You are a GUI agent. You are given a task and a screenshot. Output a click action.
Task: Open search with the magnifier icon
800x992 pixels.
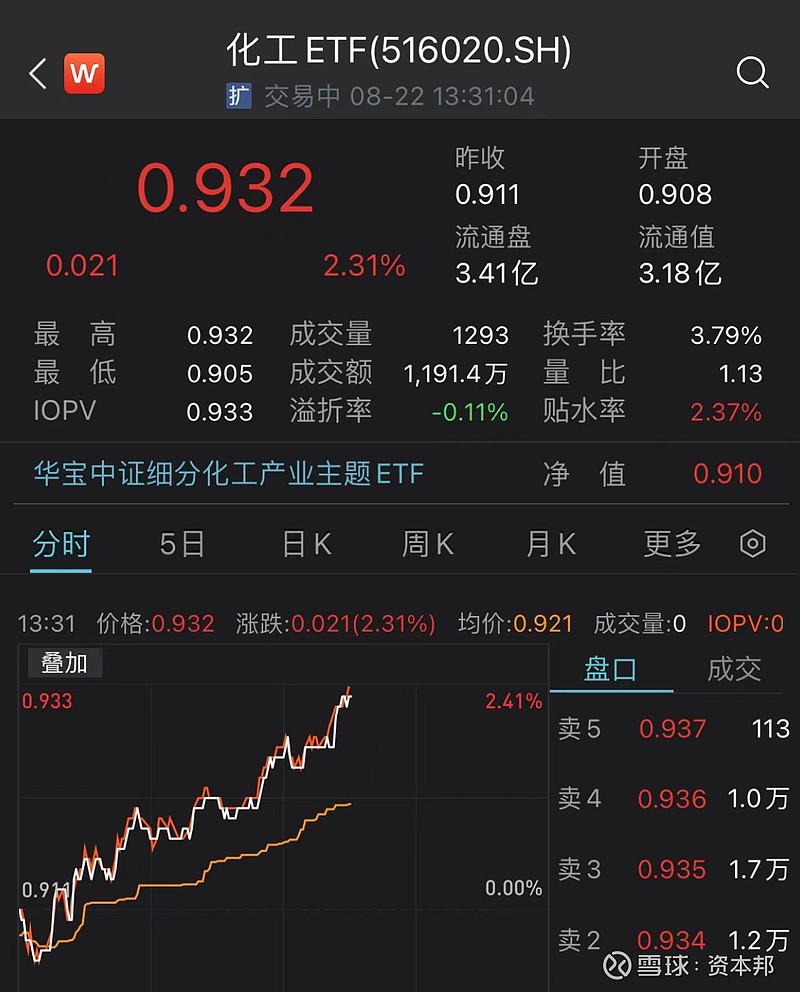pyautogui.click(x=751, y=73)
